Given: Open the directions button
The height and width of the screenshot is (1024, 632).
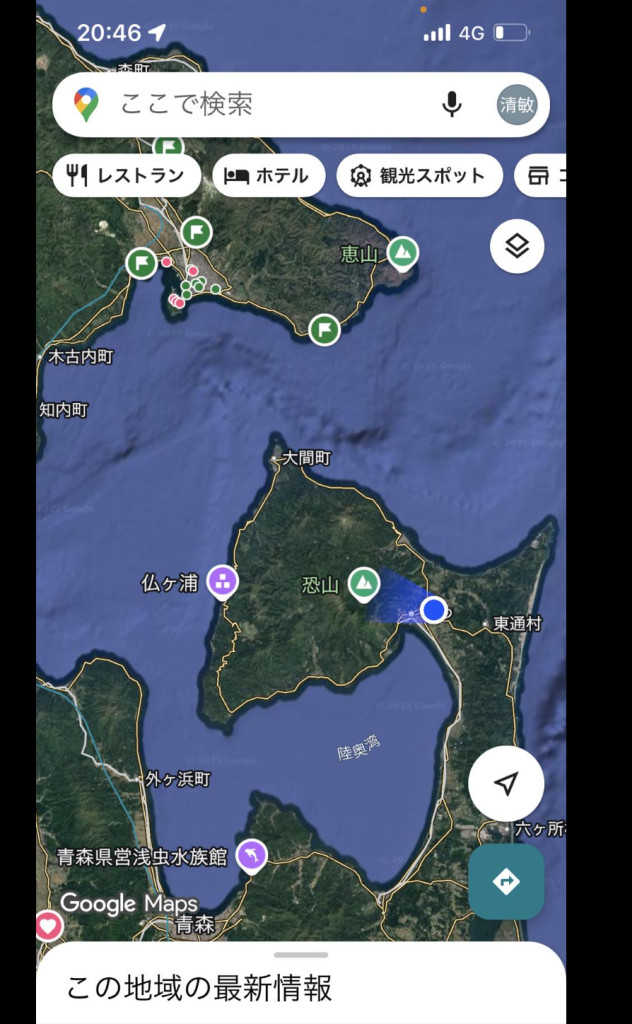Looking at the screenshot, I should pyautogui.click(x=506, y=882).
